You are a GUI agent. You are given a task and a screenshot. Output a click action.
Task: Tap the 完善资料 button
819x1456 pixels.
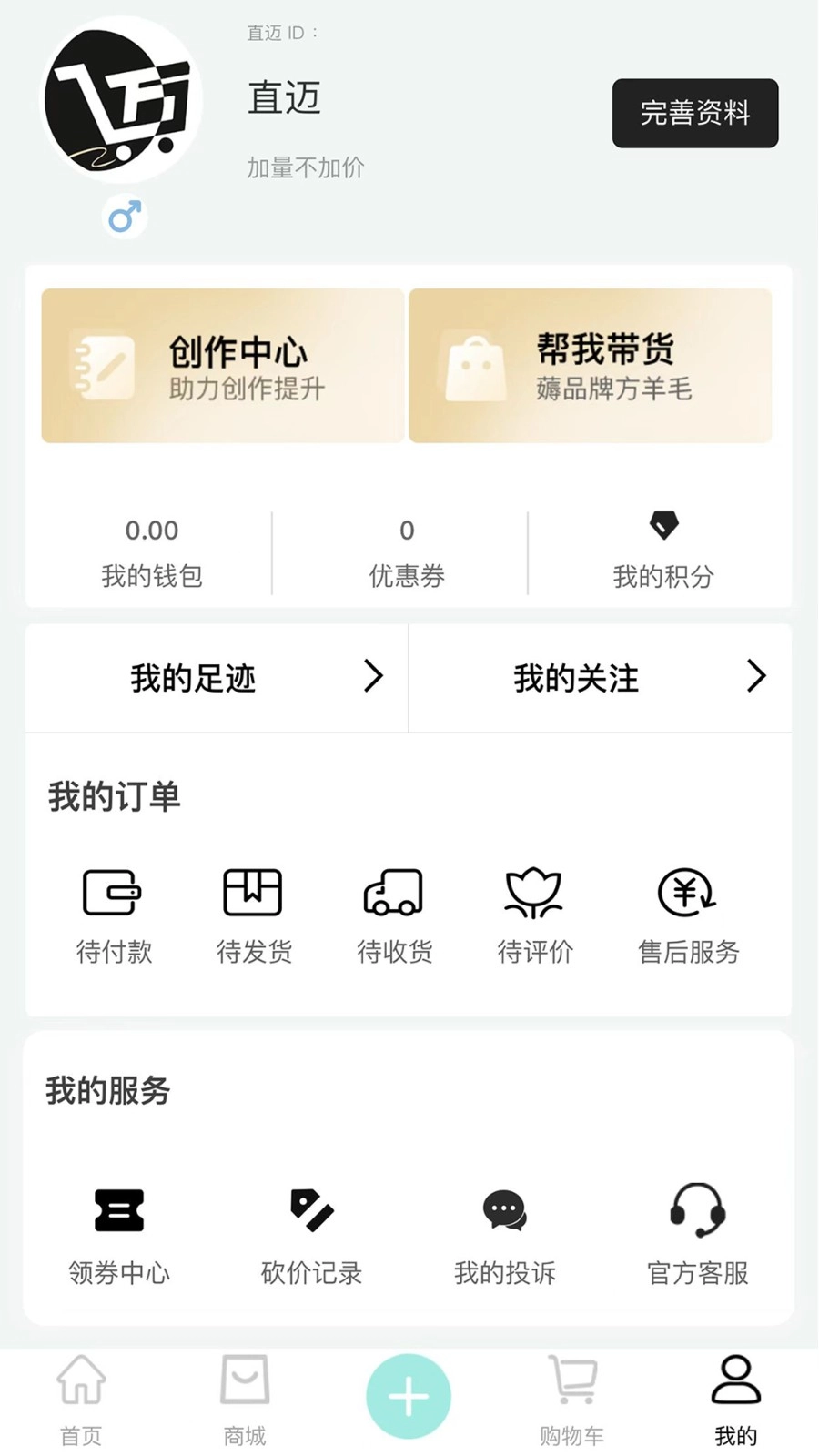click(695, 113)
